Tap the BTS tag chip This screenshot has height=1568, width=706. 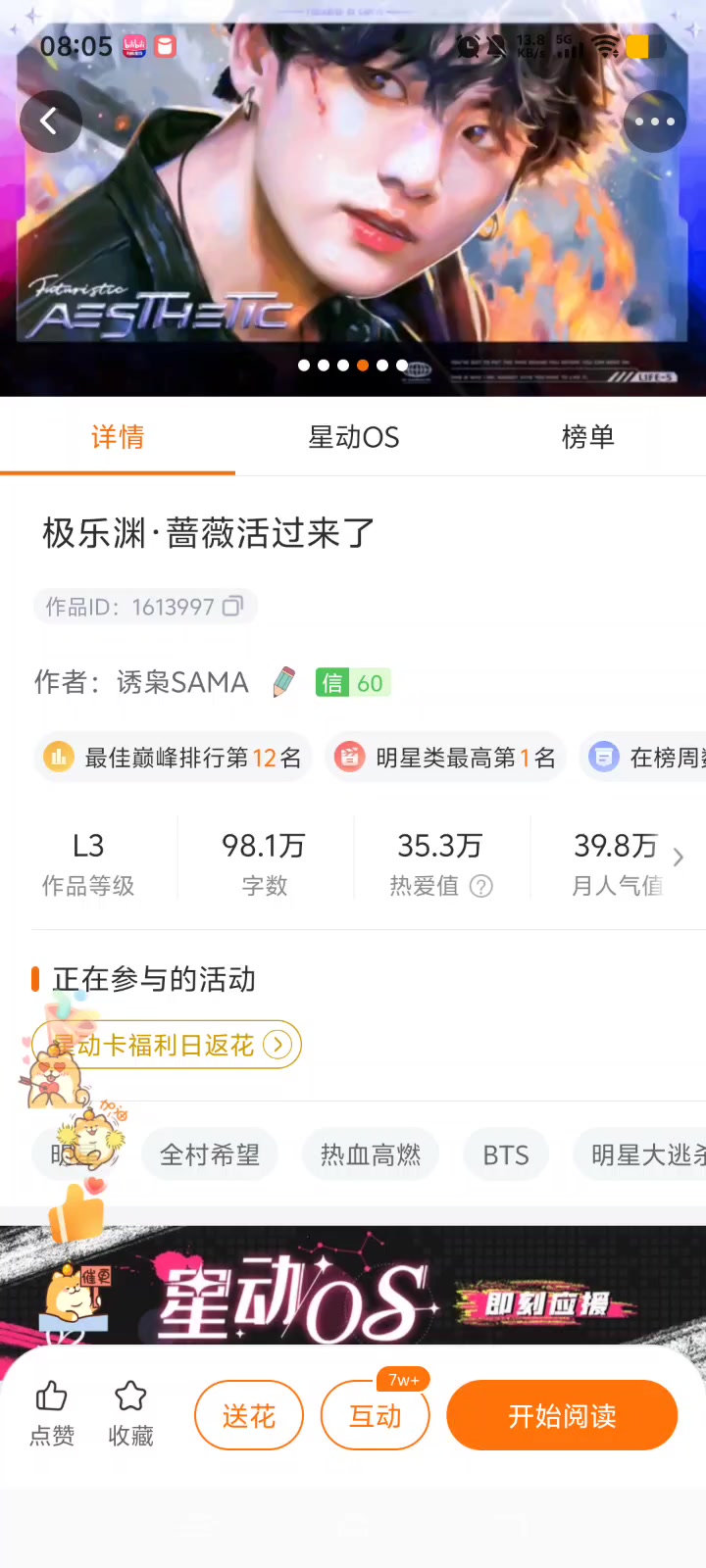tap(506, 1154)
